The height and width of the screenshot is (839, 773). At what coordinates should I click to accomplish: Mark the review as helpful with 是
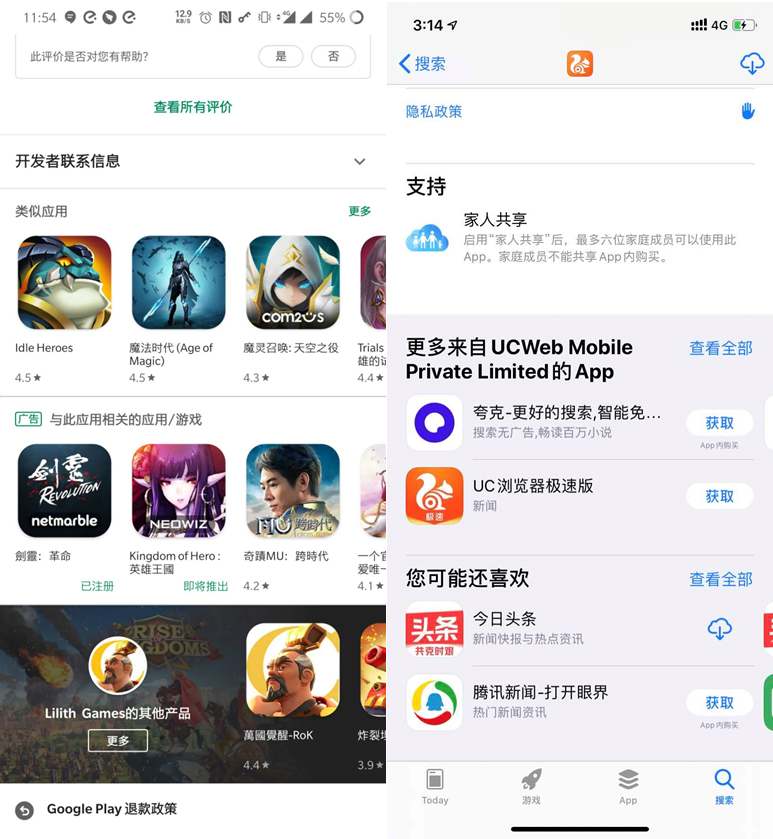pyautogui.click(x=280, y=56)
